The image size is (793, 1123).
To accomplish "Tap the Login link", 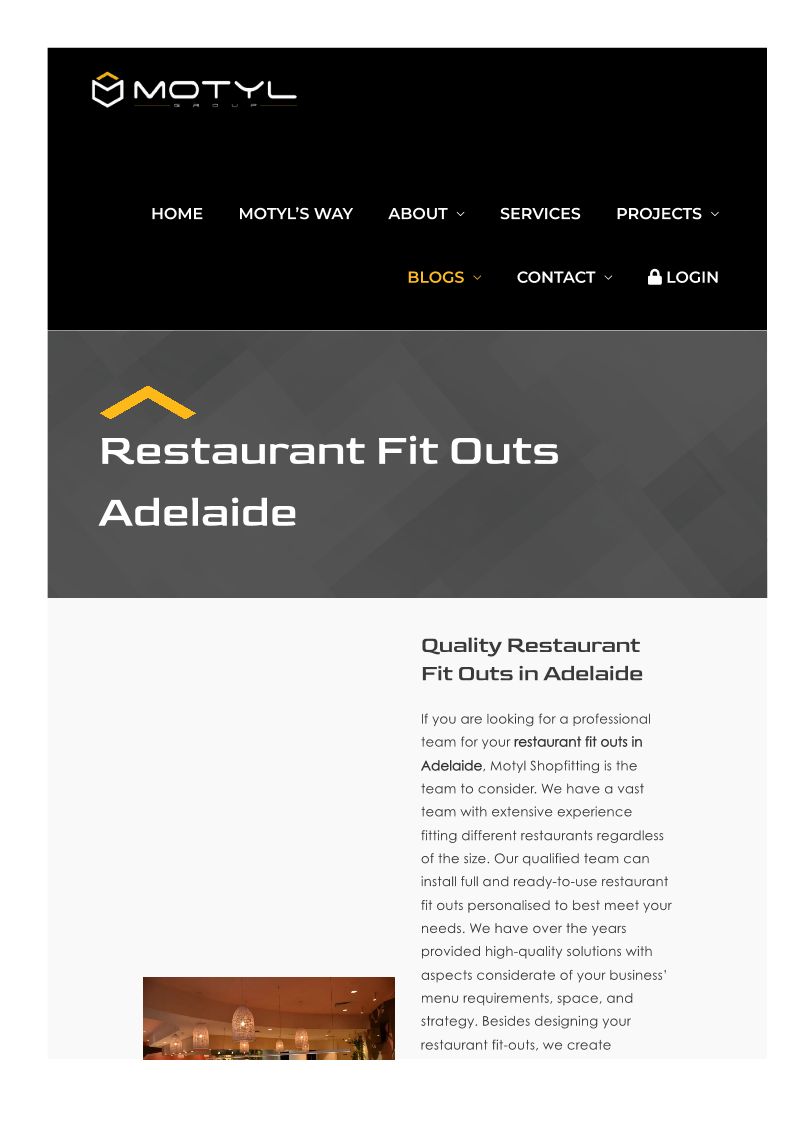I will tap(683, 277).
